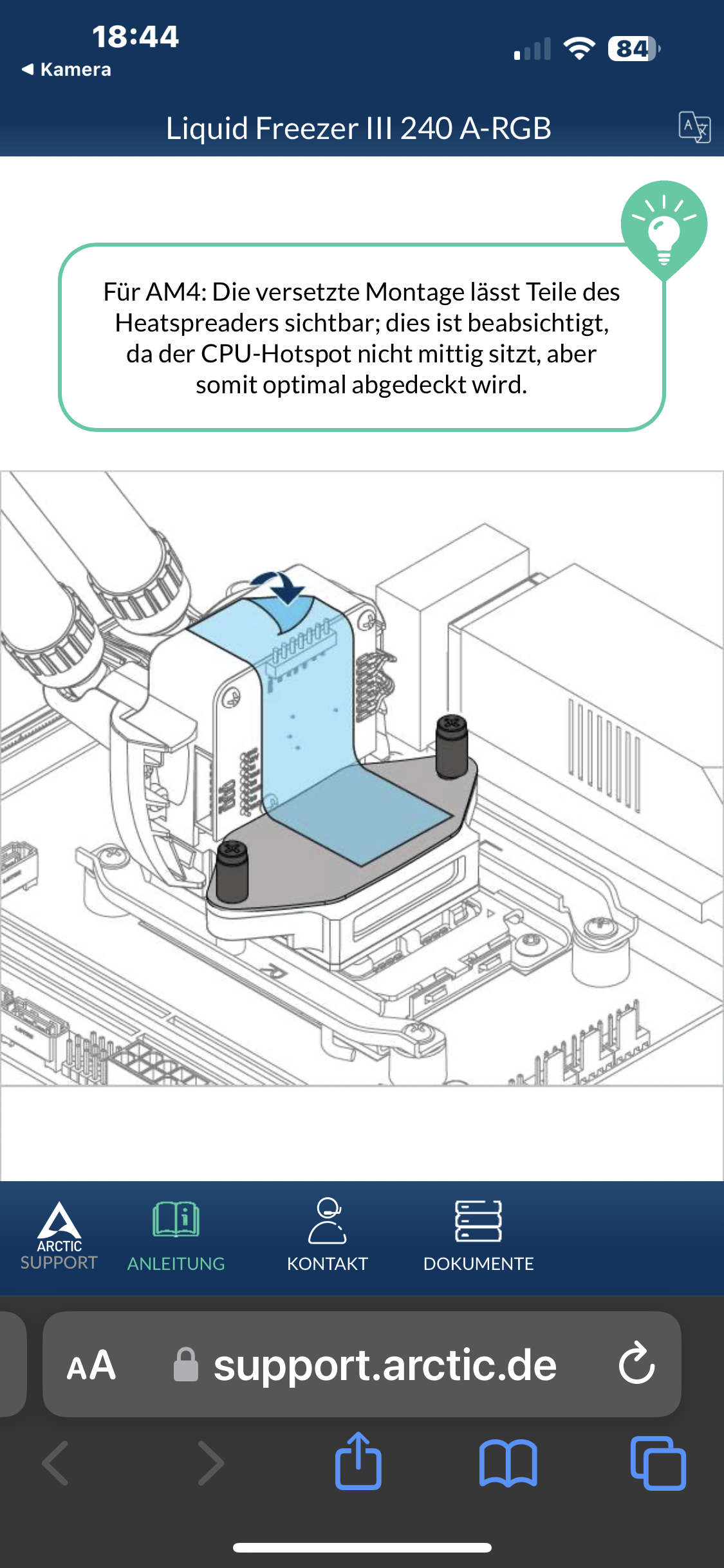
Task: Open the language translation icon
Action: (x=694, y=127)
